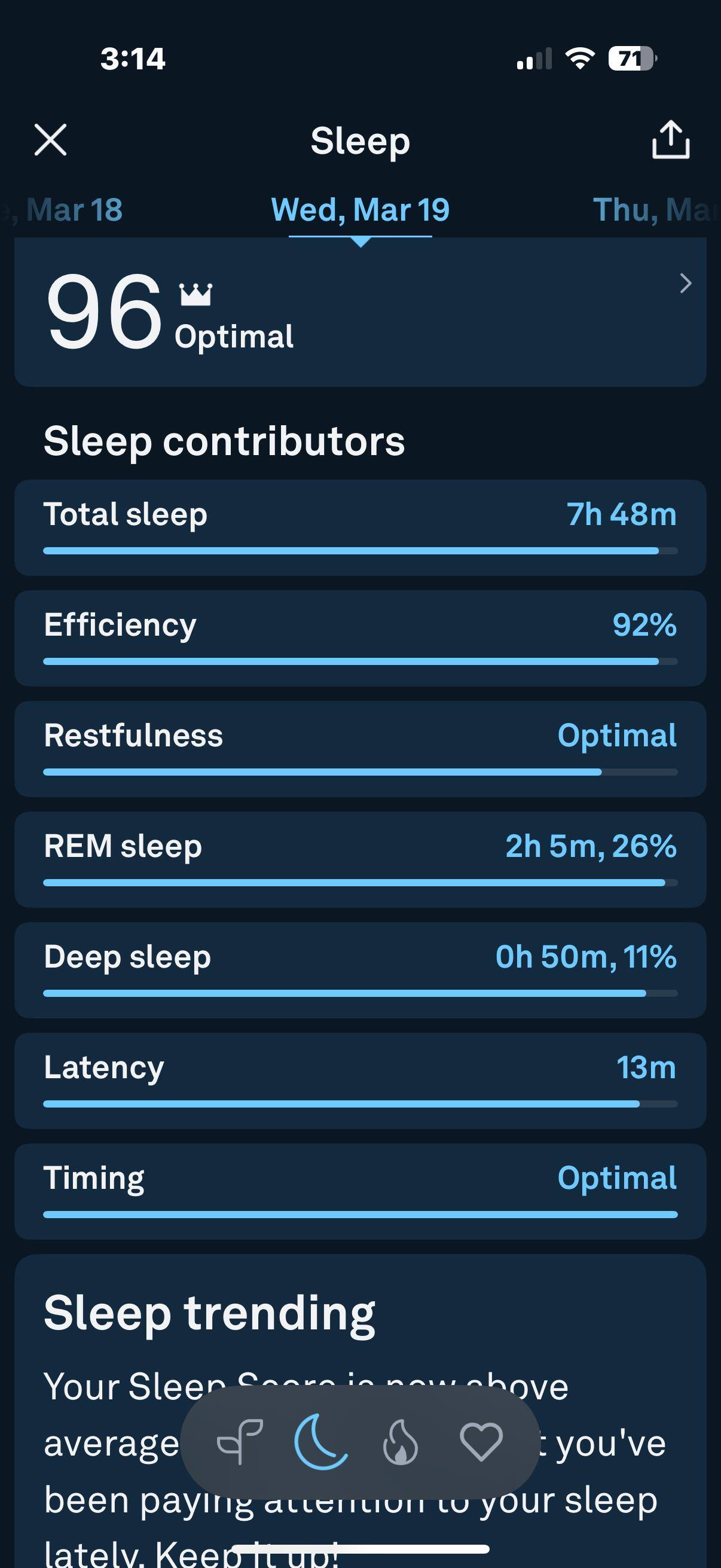This screenshot has height=1568, width=721.
Task: Show REM sleep breakdown
Action: (x=360, y=859)
